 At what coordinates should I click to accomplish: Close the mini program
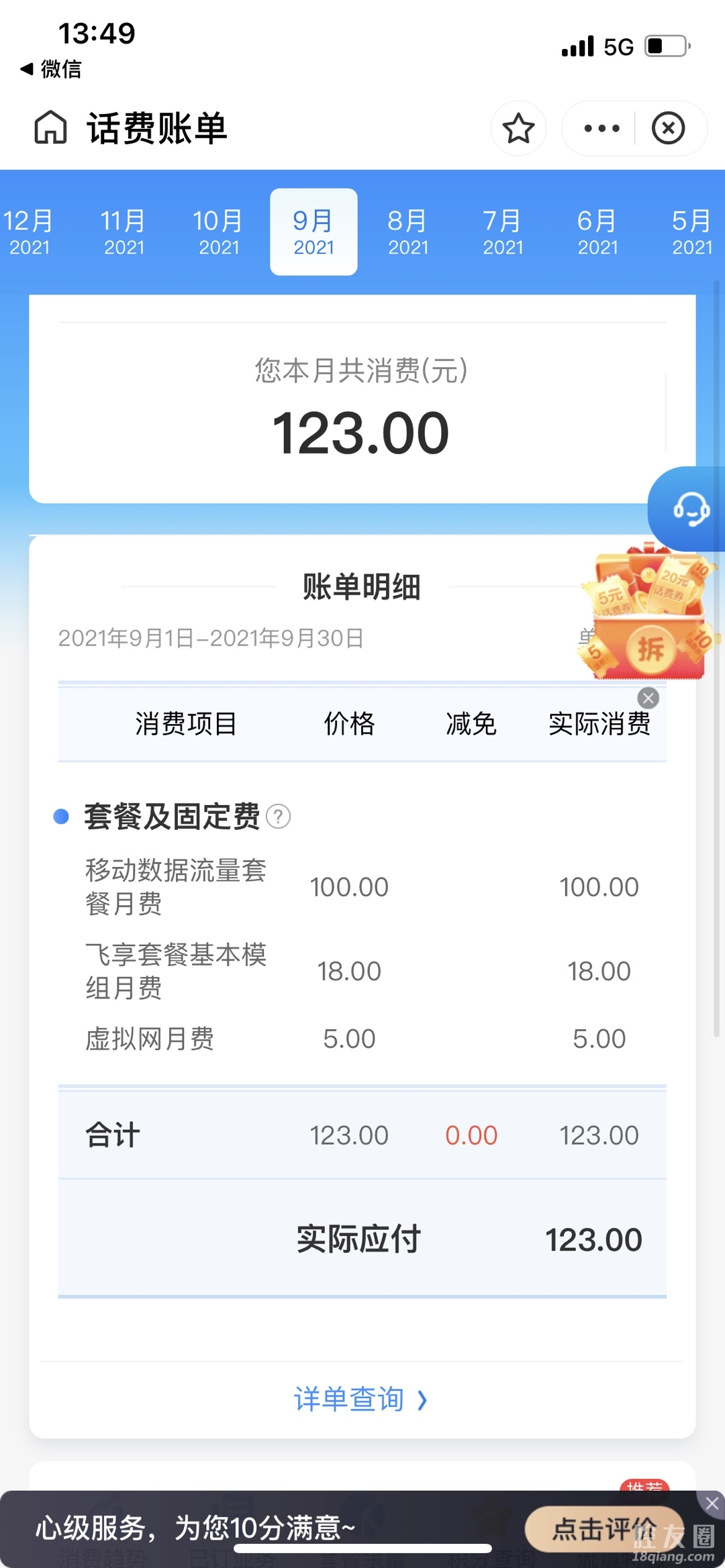(668, 128)
